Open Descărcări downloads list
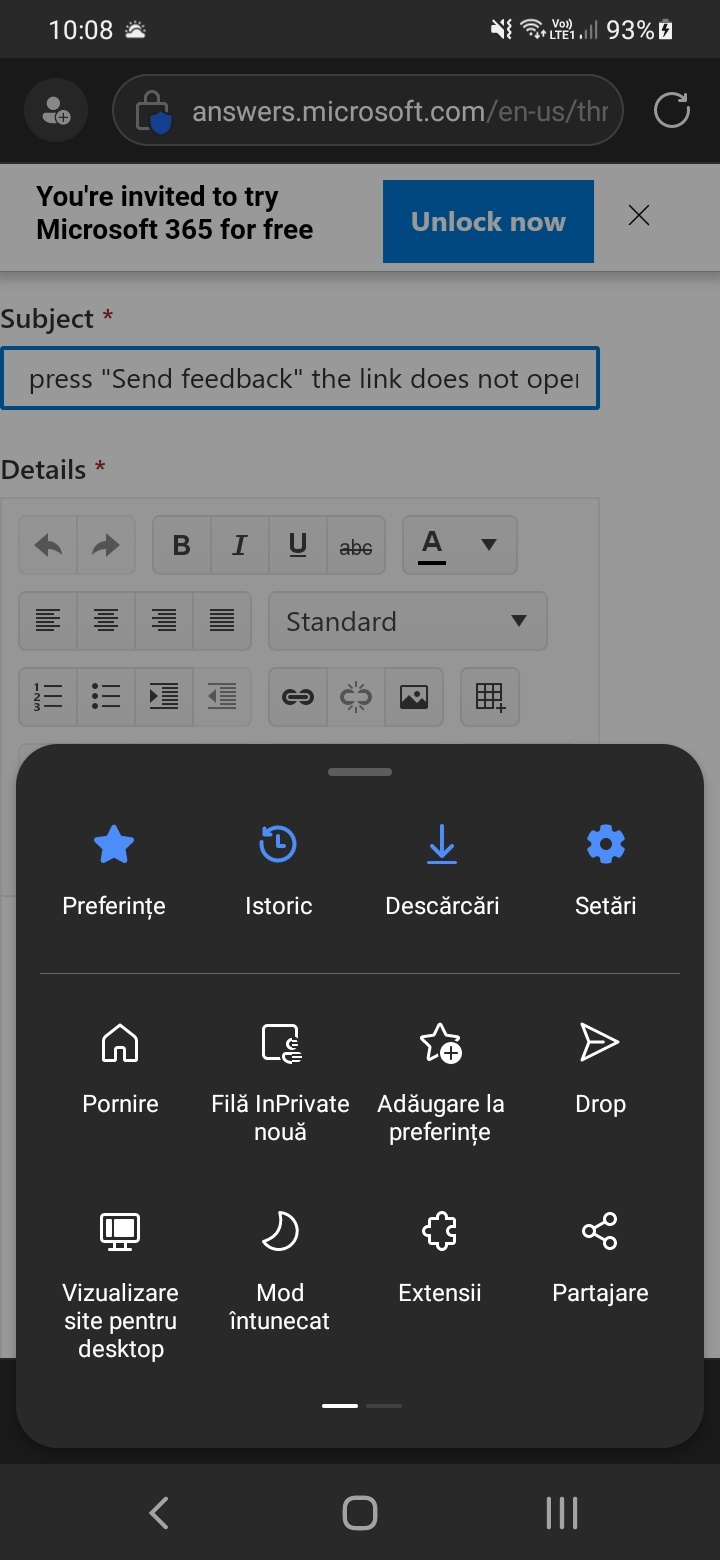The image size is (720, 1560). pos(442,870)
